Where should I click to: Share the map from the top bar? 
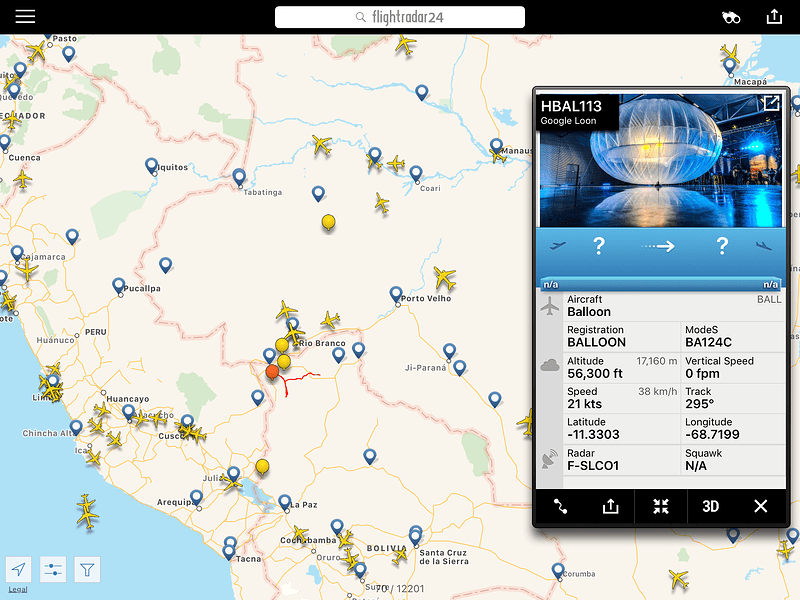(773, 17)
